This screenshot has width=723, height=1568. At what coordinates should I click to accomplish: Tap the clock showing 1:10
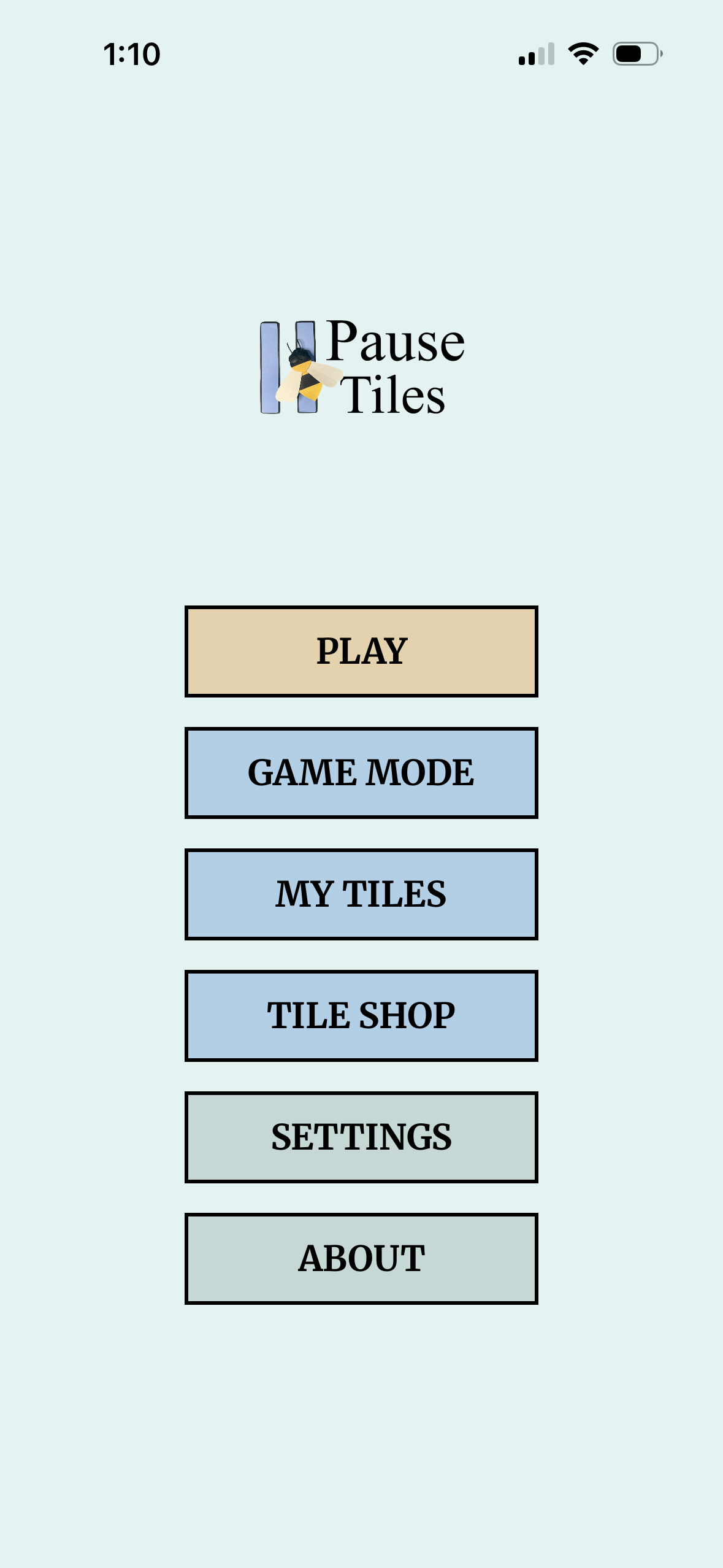click(131, 54)
